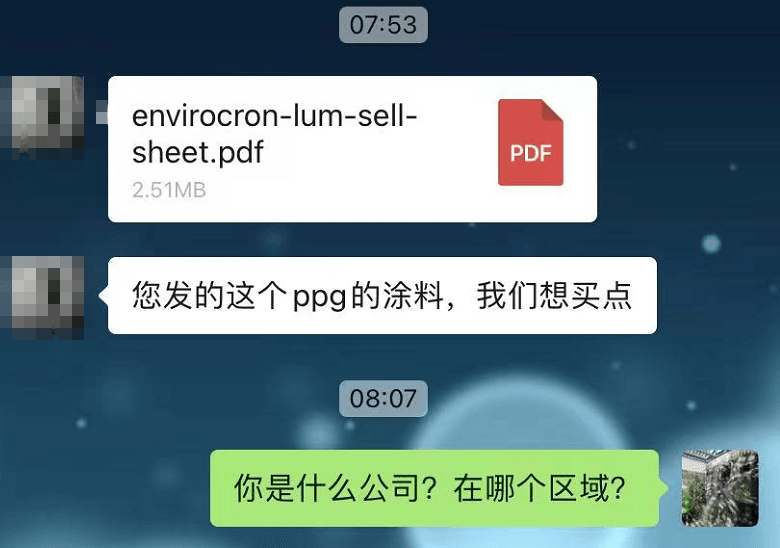View sender's profile avatar beside the PDF file
Viewport: 780px width, 548px height.
[x=44, y=115]
